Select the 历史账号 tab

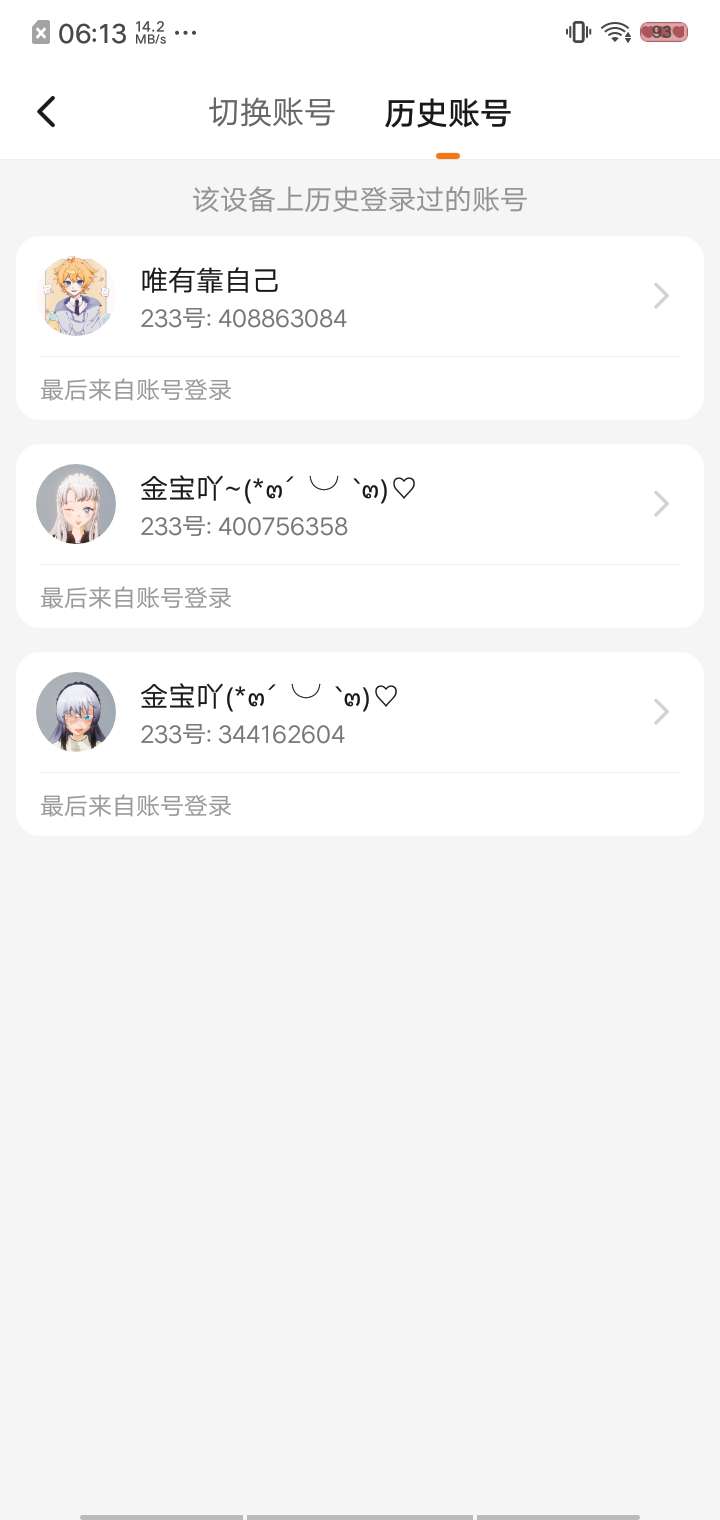447,113
